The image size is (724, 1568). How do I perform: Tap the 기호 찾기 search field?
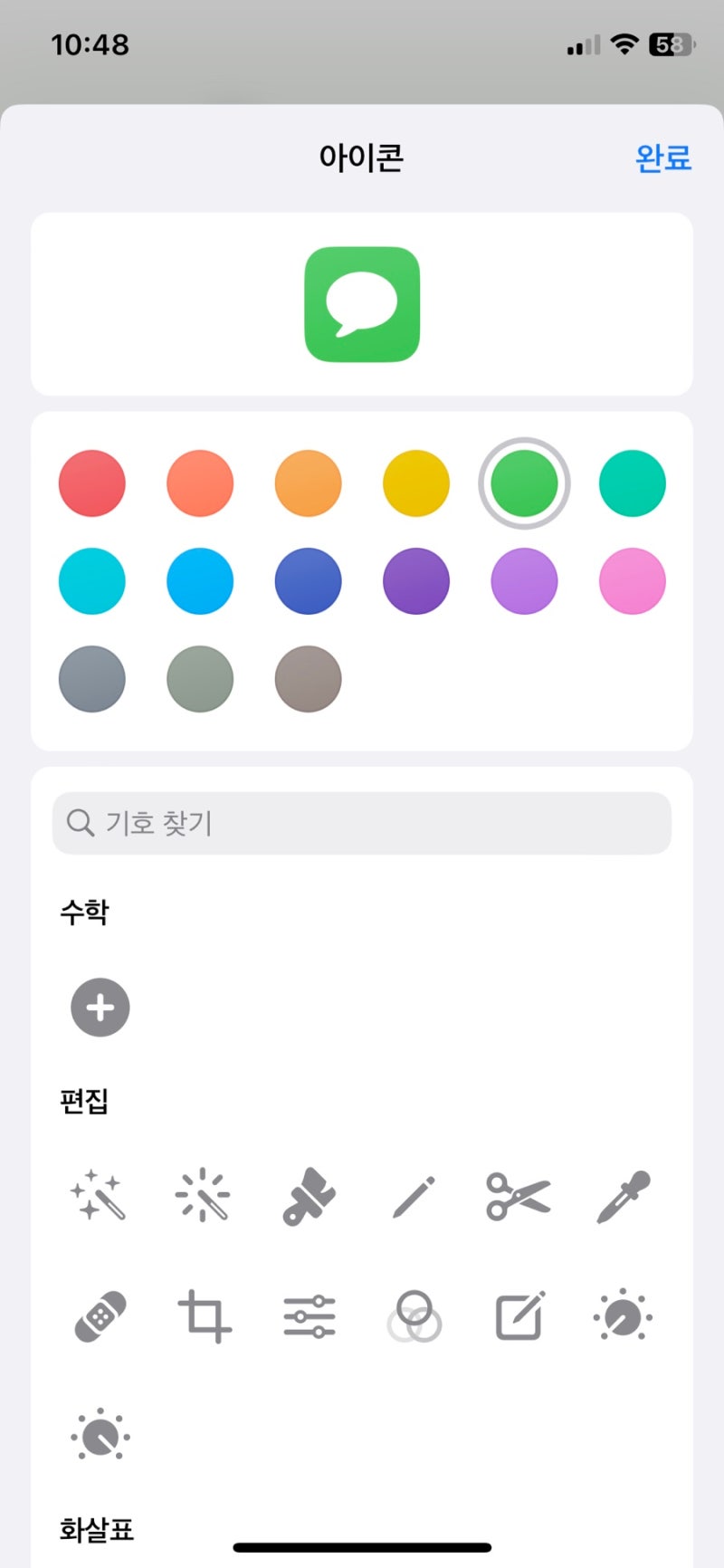[x=361, y=823]
